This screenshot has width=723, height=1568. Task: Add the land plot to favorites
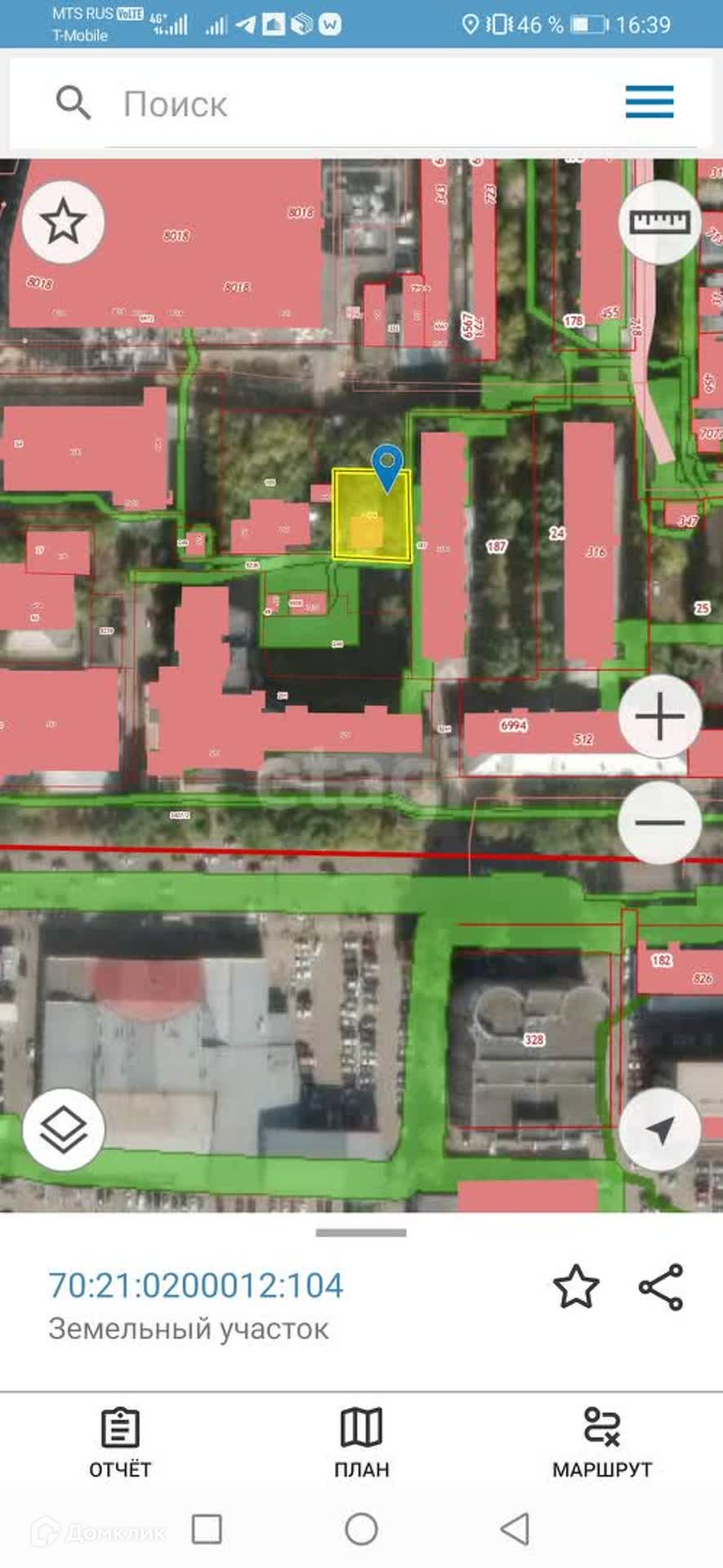pos(576,1287)
